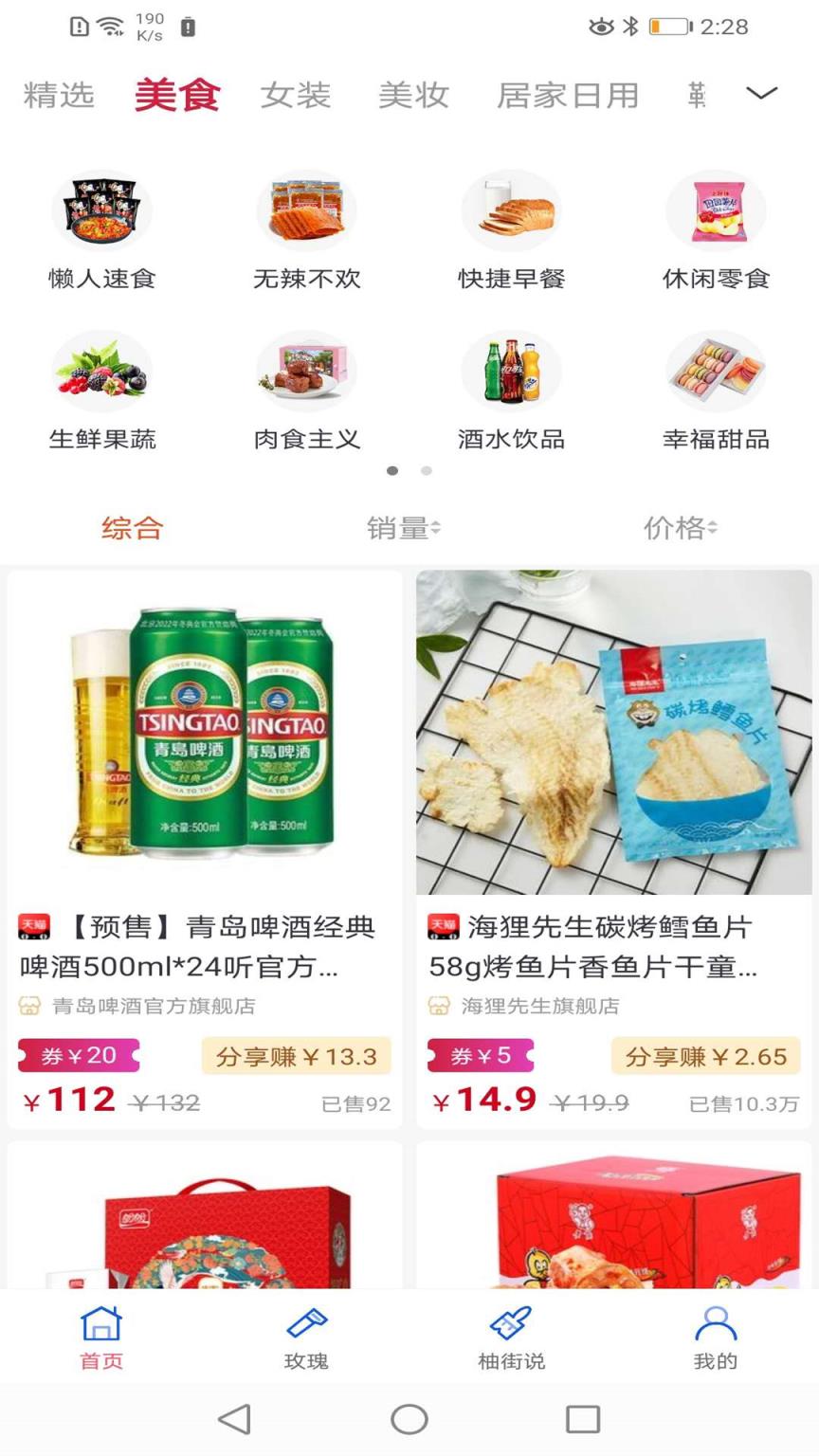This screenshot has height=1456, width=819.
Task: Expand the category dropdown arrow at top right
Action: click(764, 94)
